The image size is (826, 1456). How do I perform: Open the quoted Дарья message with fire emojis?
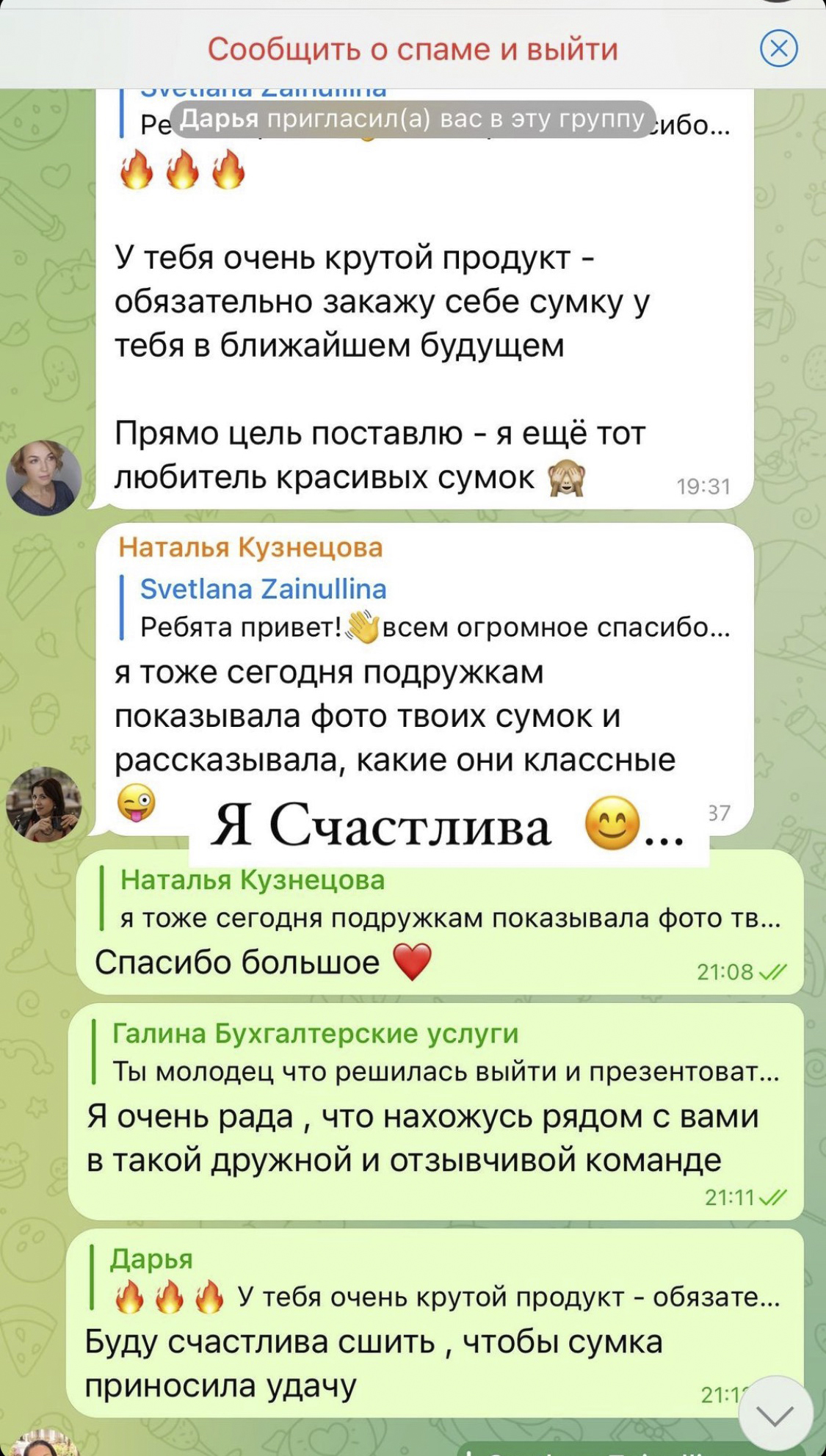coord(435,1278)
